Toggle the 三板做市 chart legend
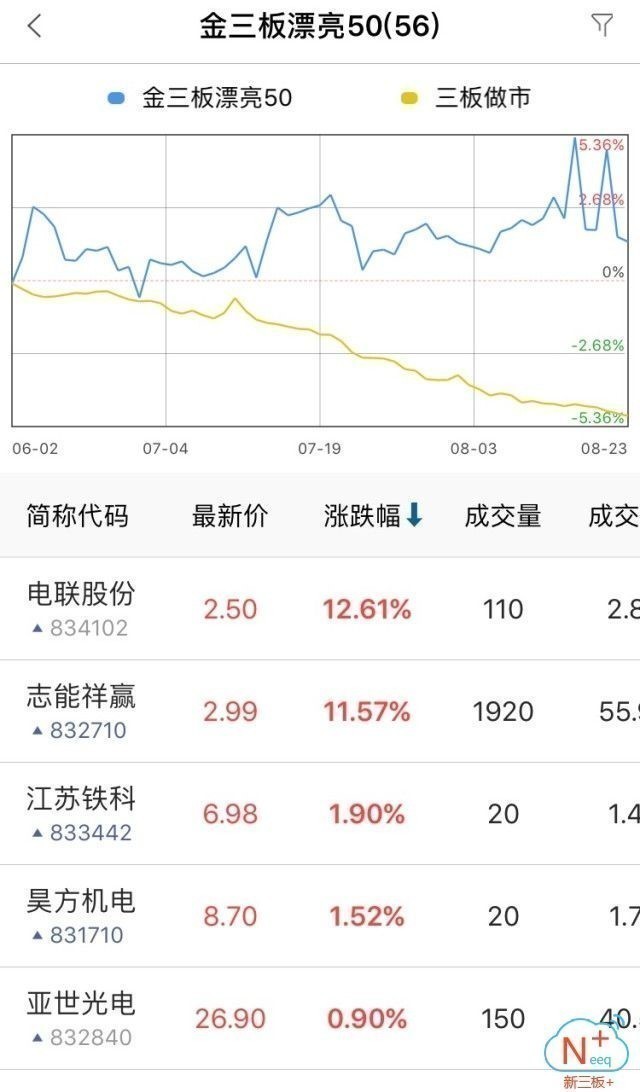The width and height of the screenshot is (640, 1092). (466, 98)
